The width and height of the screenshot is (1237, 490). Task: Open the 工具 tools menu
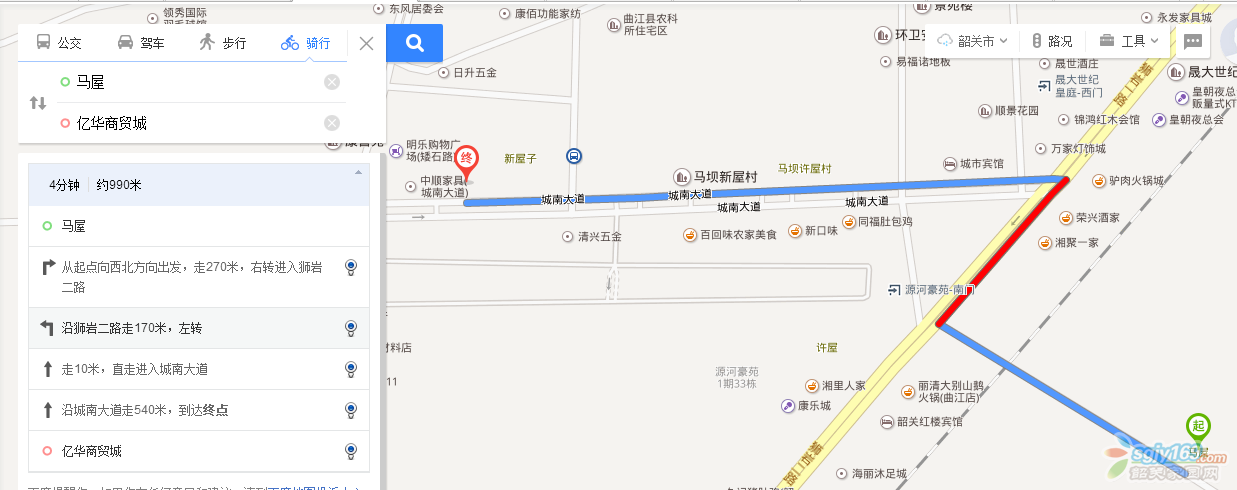pyautogui.click(x=1130, y=41)
